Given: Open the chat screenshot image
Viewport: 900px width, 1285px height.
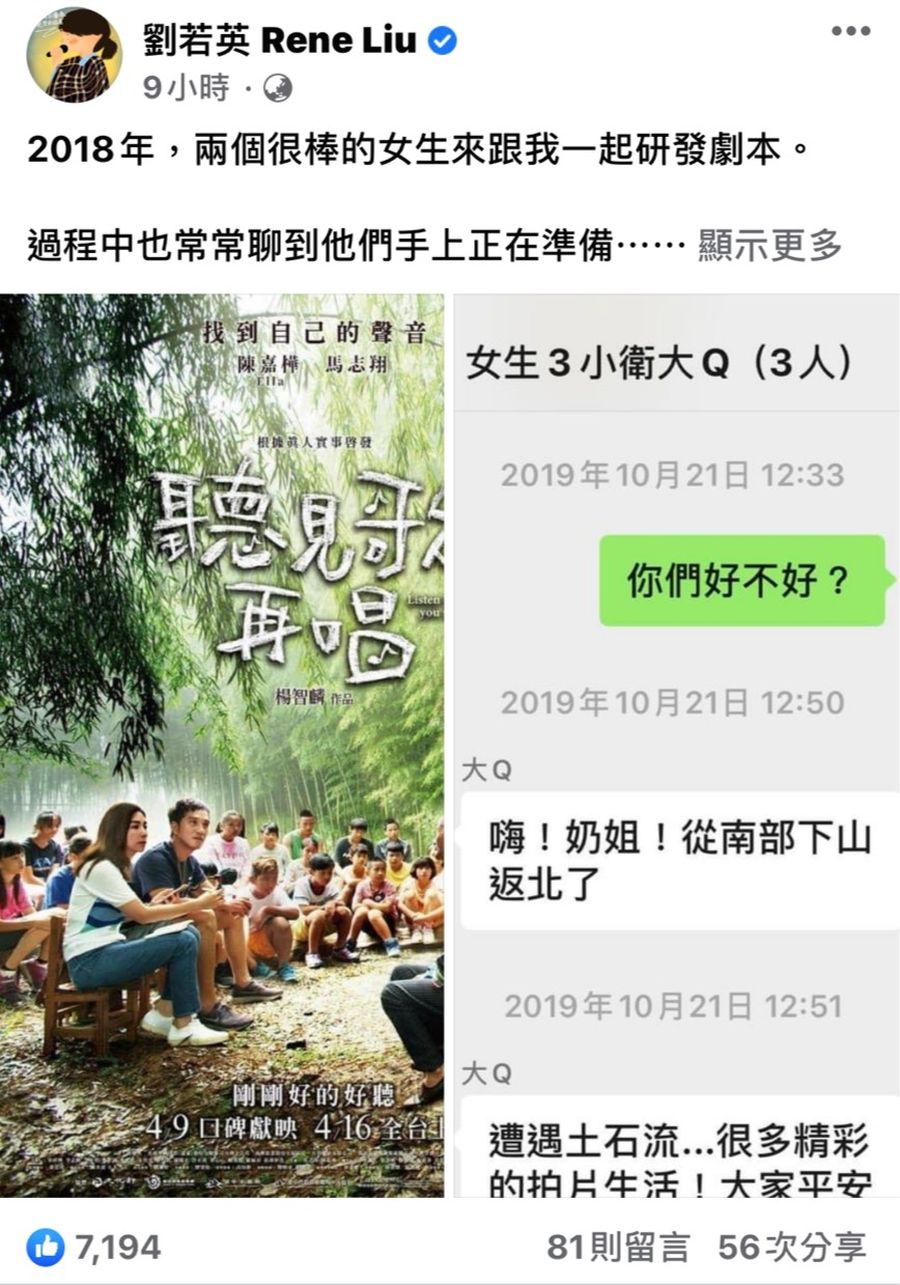Looking at the screenshot, I should click(676, 745).
